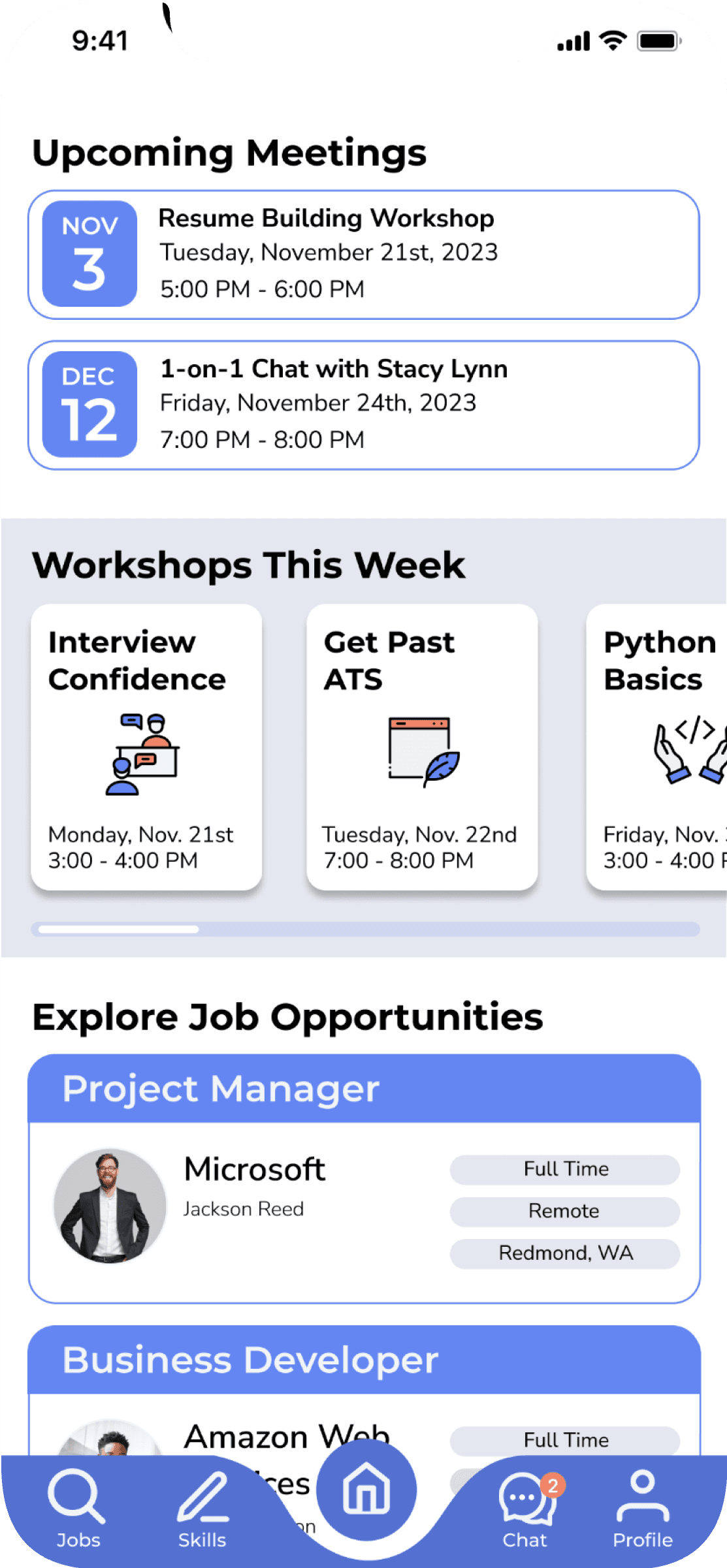Open the Resume Building Workshop meeting

(364, 255)
